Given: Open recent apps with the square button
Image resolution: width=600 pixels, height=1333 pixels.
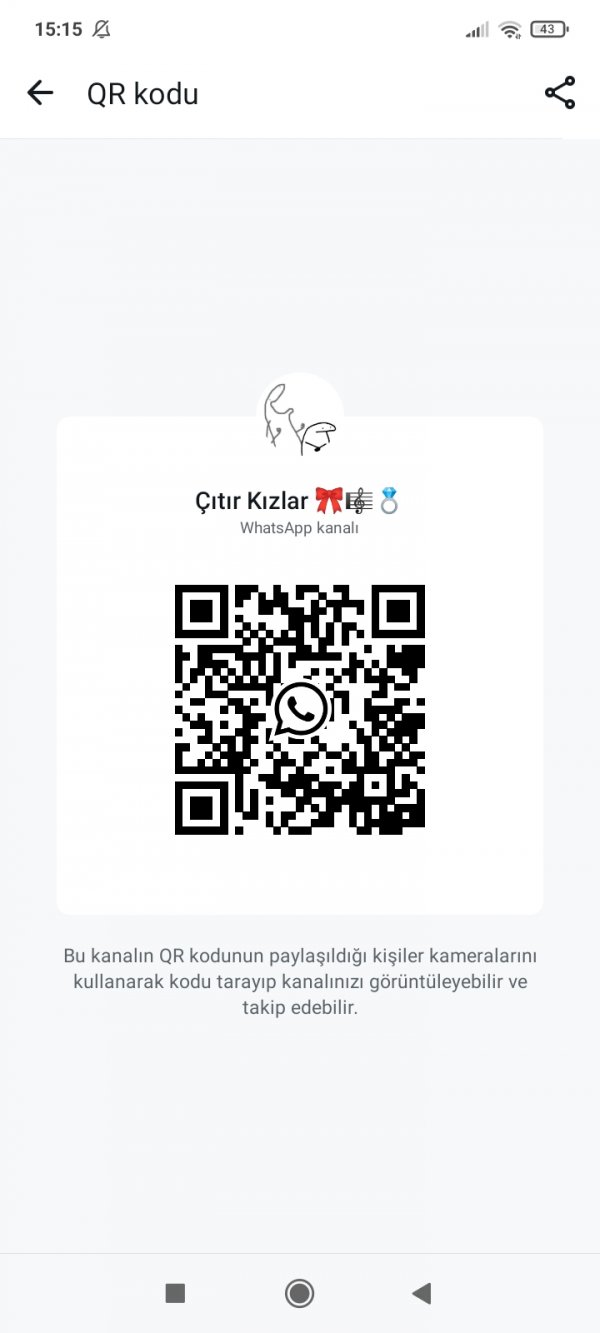Looking at the screenshot, I should (x=175, y=1293).
